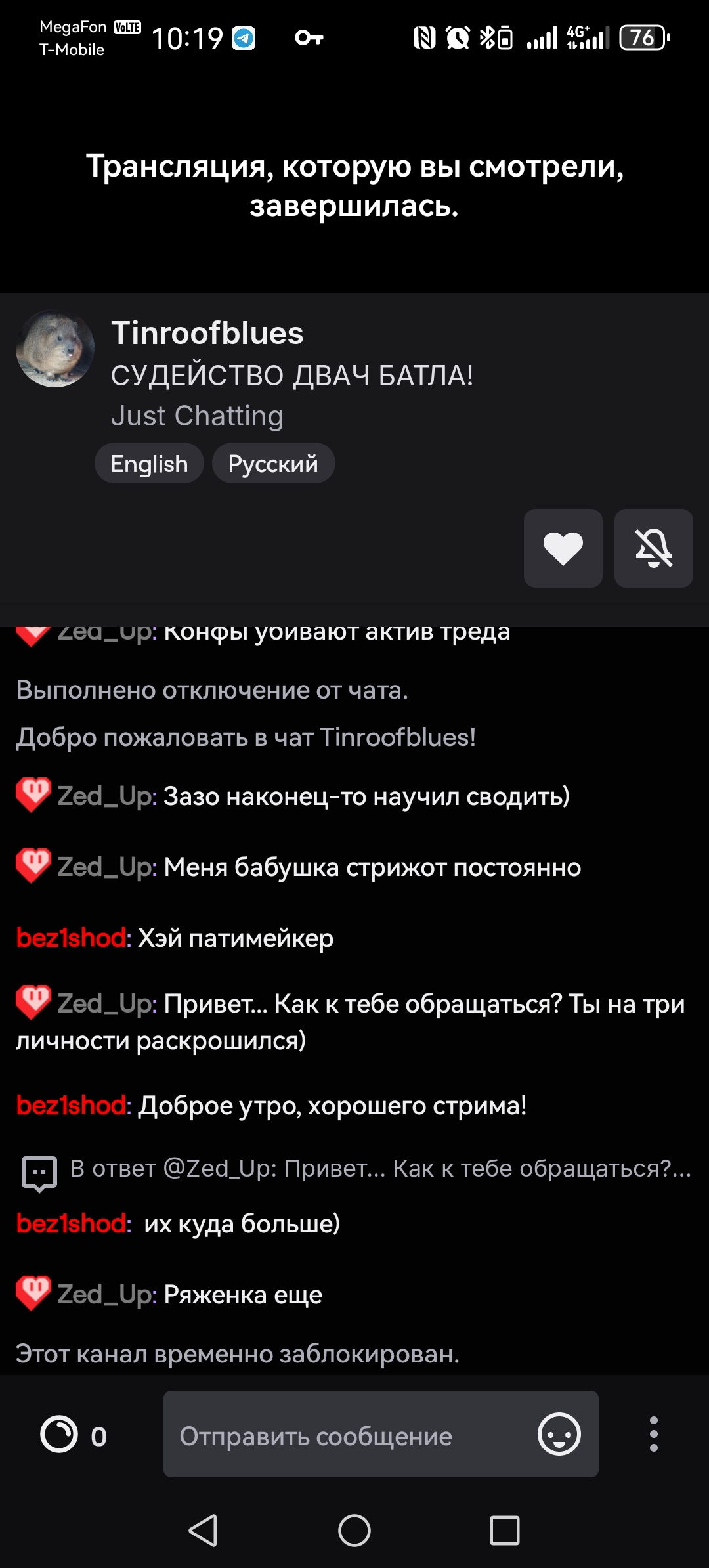709x1568 pixels.
Task: Tap username bez1shod in Хэй патимейкер message
Action: point(74,938)
